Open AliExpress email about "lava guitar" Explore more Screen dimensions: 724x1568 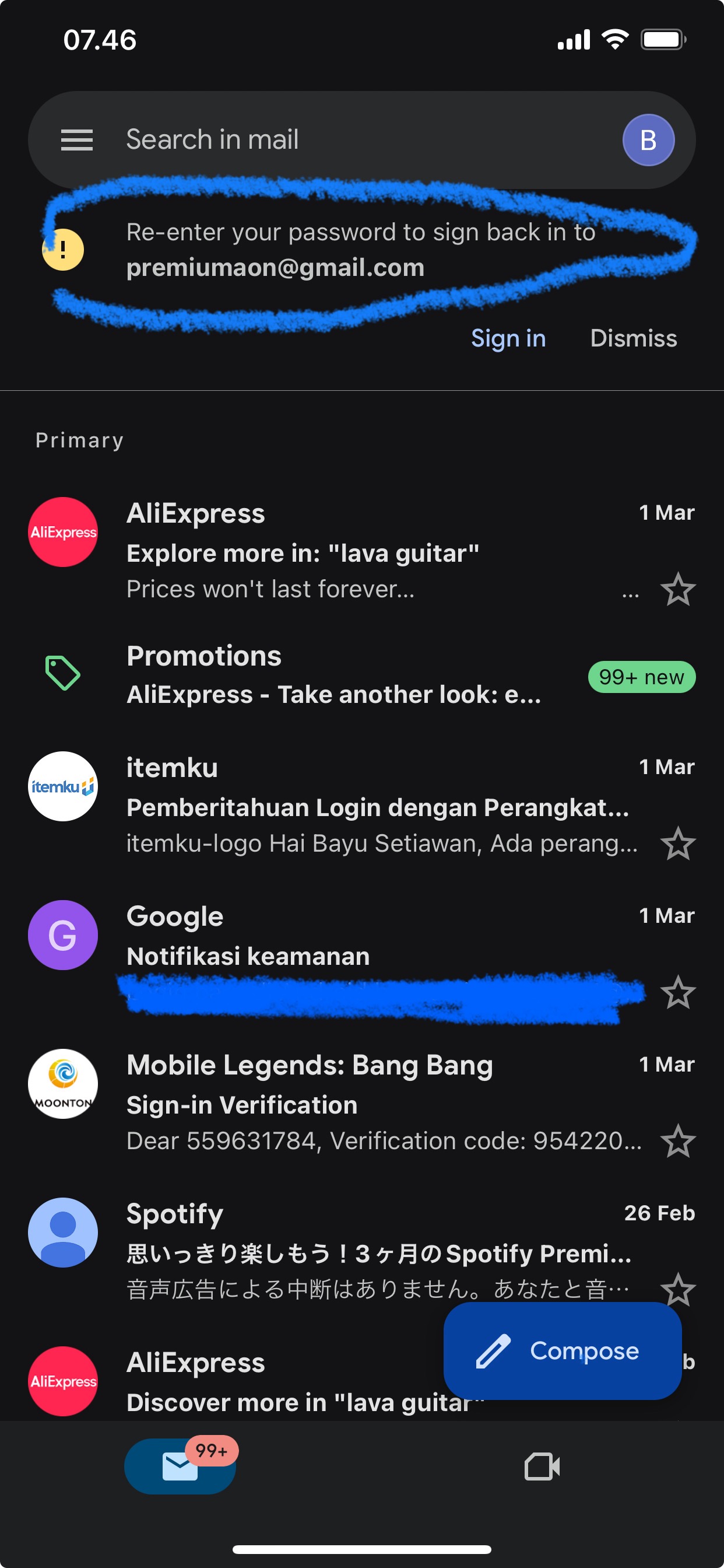[365, 551]
